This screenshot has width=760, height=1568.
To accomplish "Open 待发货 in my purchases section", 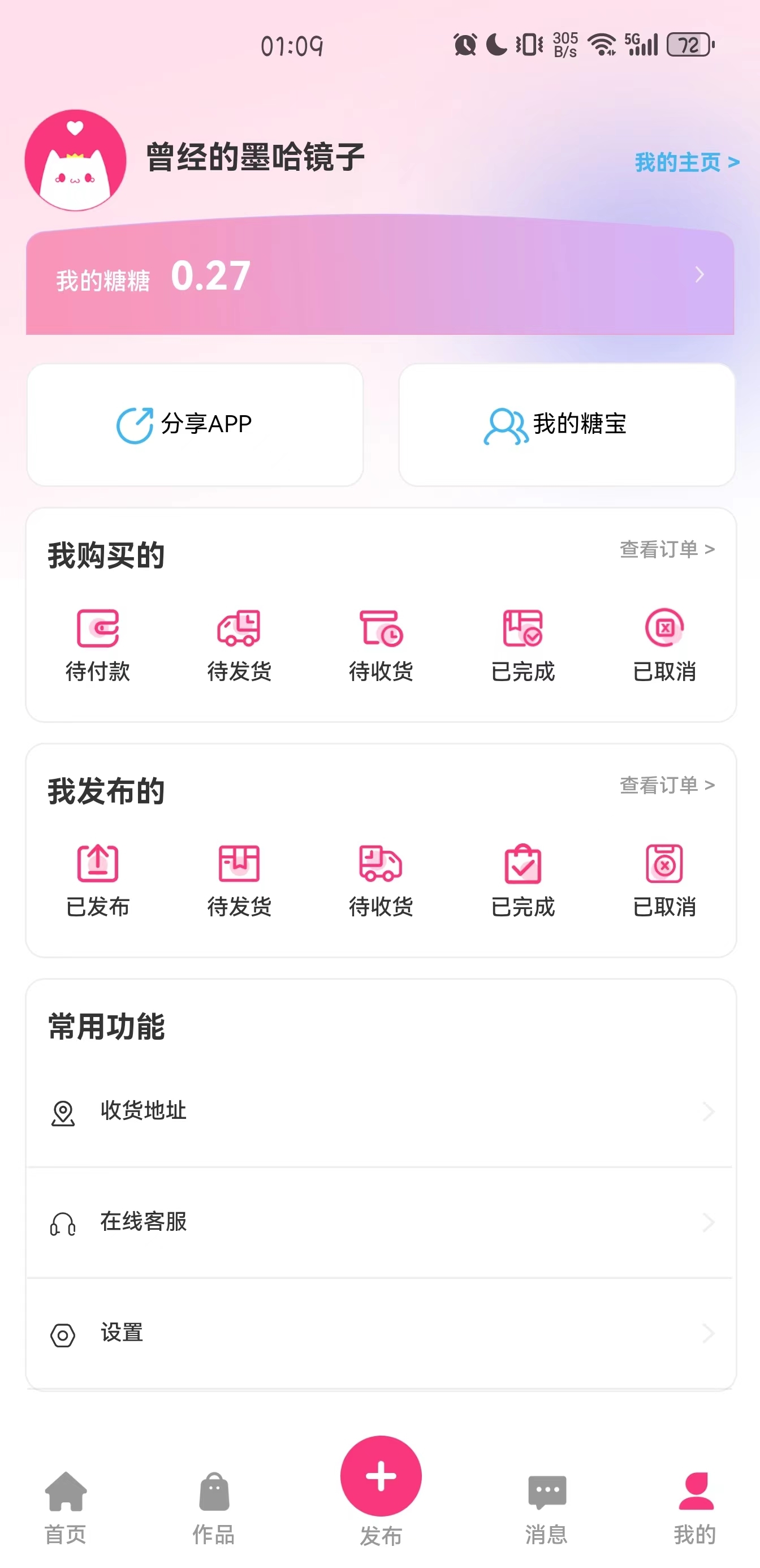I will [x=240, y=645].
